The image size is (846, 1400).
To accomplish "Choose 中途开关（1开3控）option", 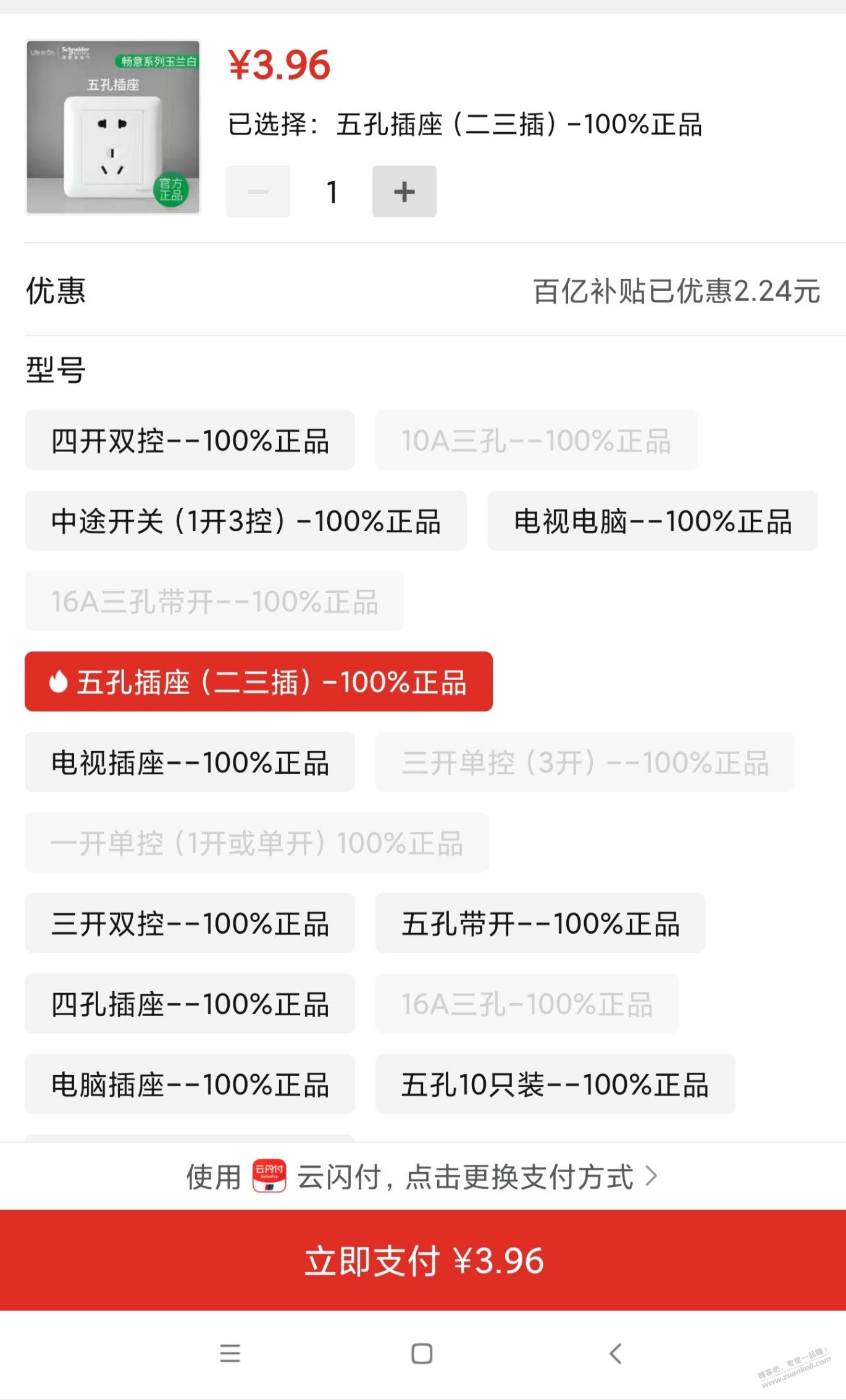I will (246, 521).
